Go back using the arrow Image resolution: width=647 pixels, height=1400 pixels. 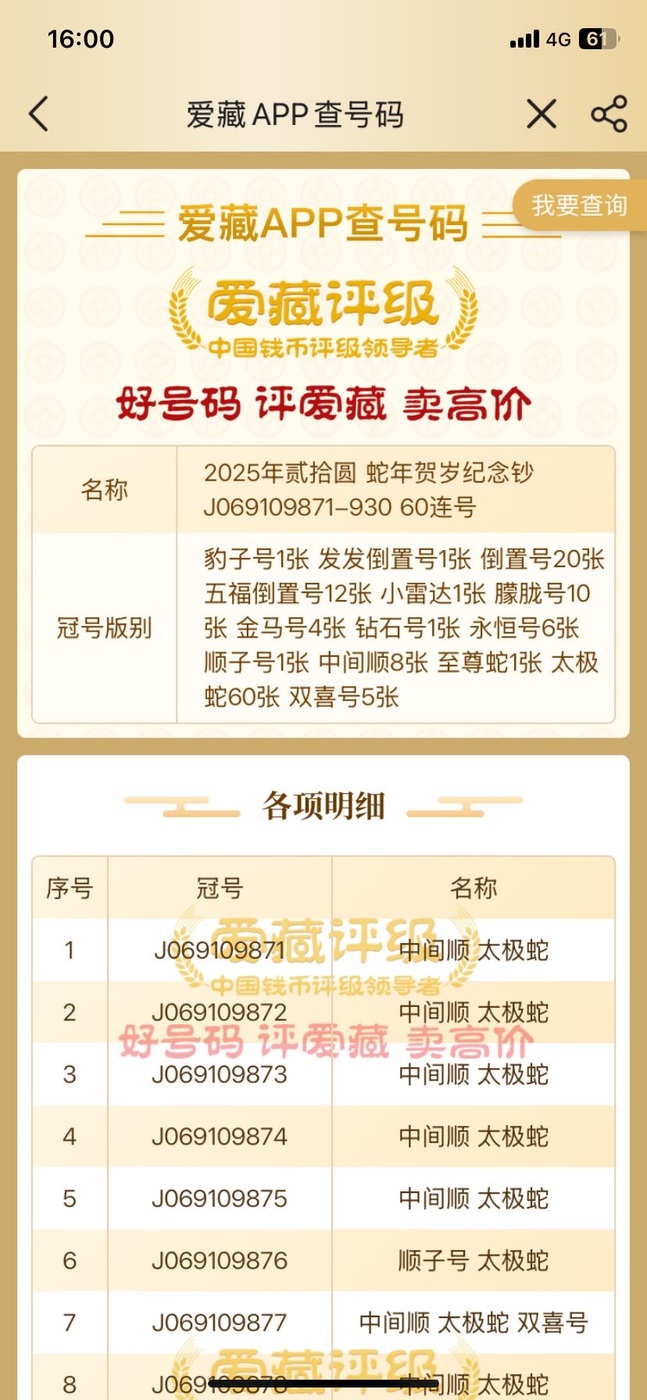[x=38, y=114]
